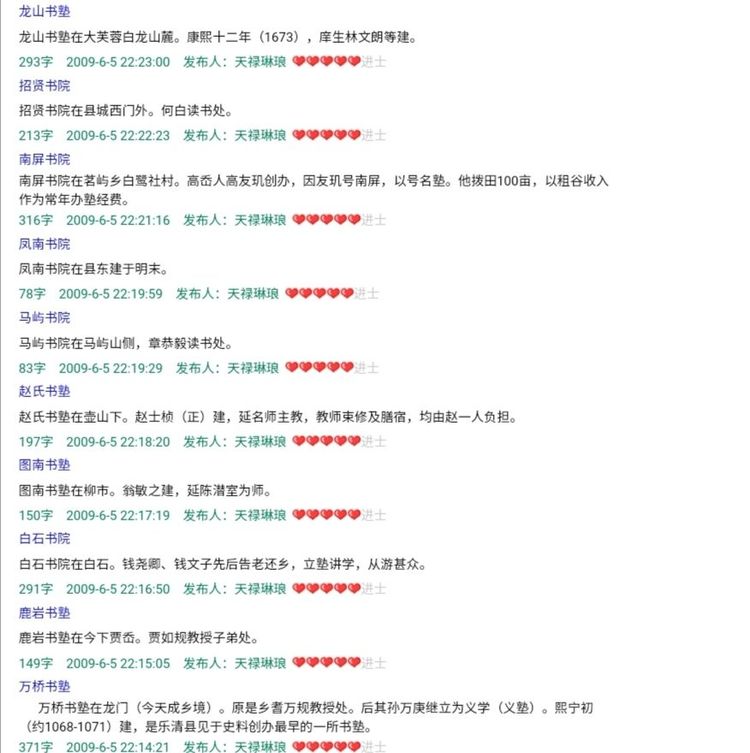View publisher 天禄琳琅 under 凤南书院
This screenshot has width=750, height=753.
(x=253, y=293)
